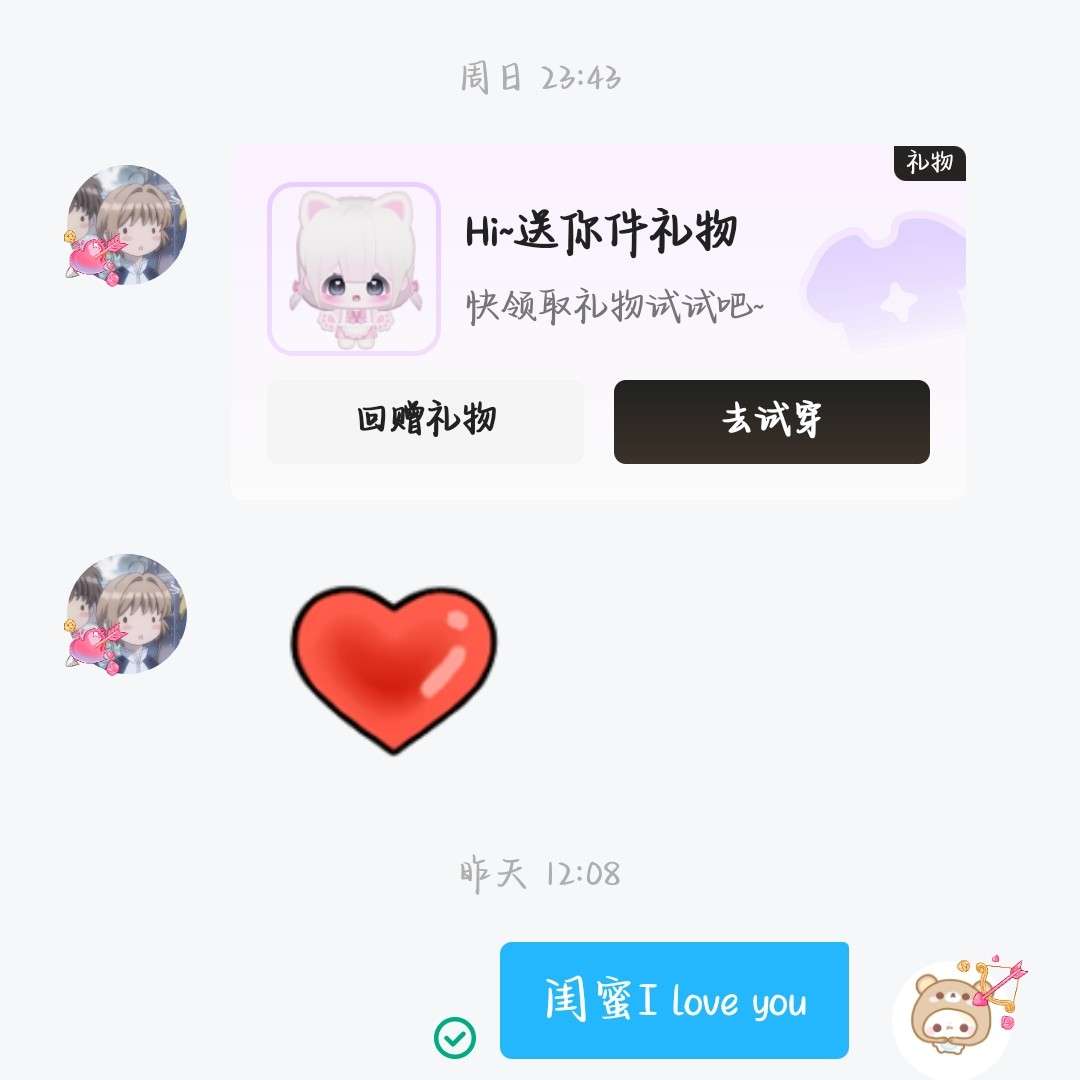Open my bear avatar beside sent message
Viewport: 1080px width, 1080px height.
coord(953,1017)
